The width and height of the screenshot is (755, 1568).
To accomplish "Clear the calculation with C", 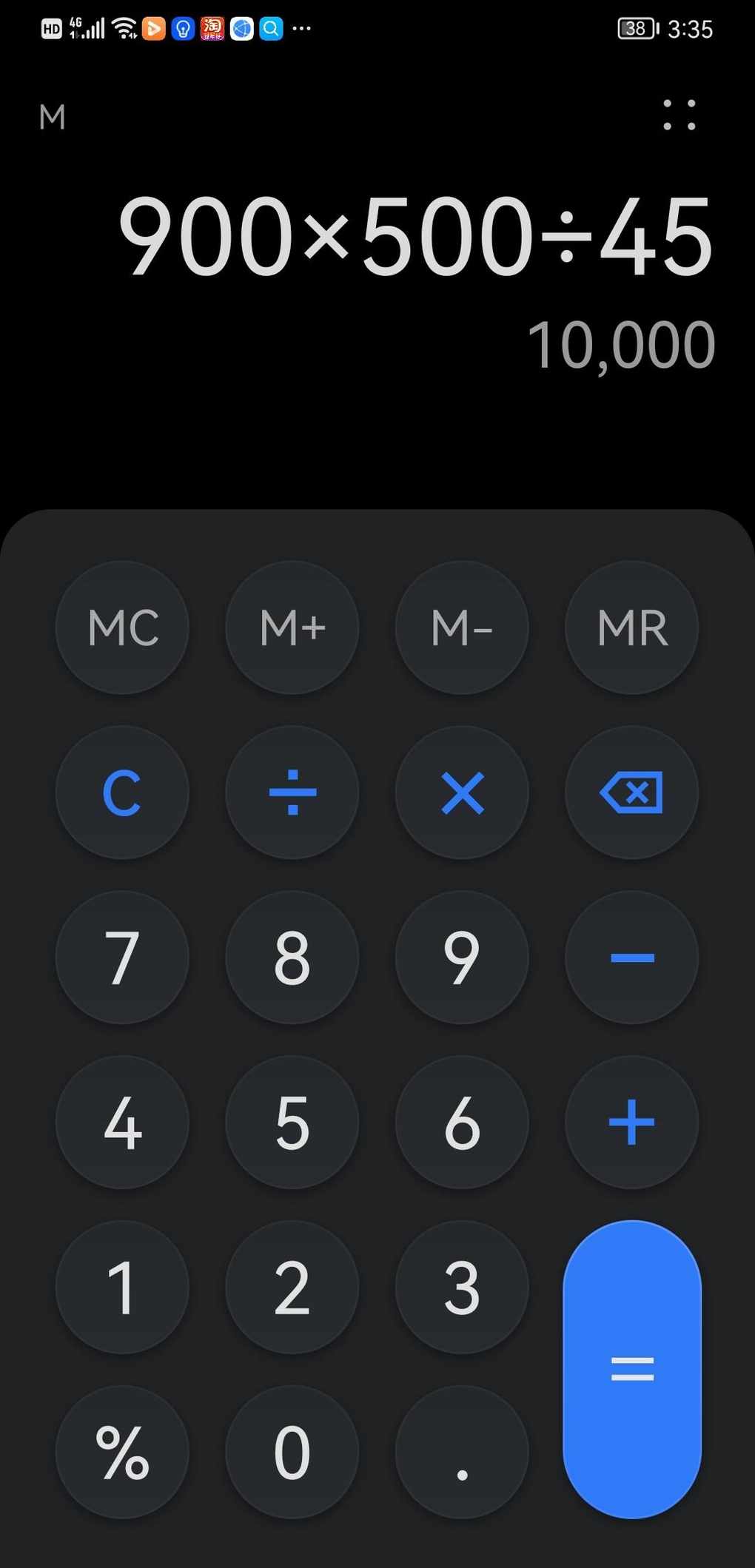I will pos(122,793).
